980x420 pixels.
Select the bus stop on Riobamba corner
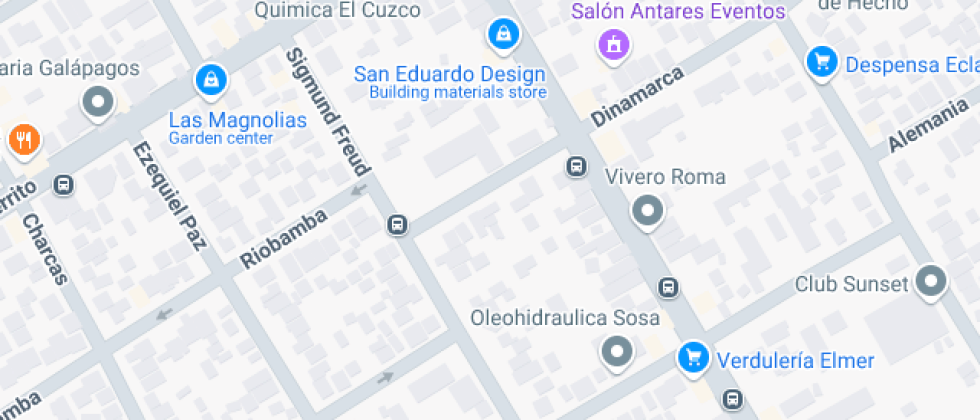pyautogui.click(x=397, y=224)
